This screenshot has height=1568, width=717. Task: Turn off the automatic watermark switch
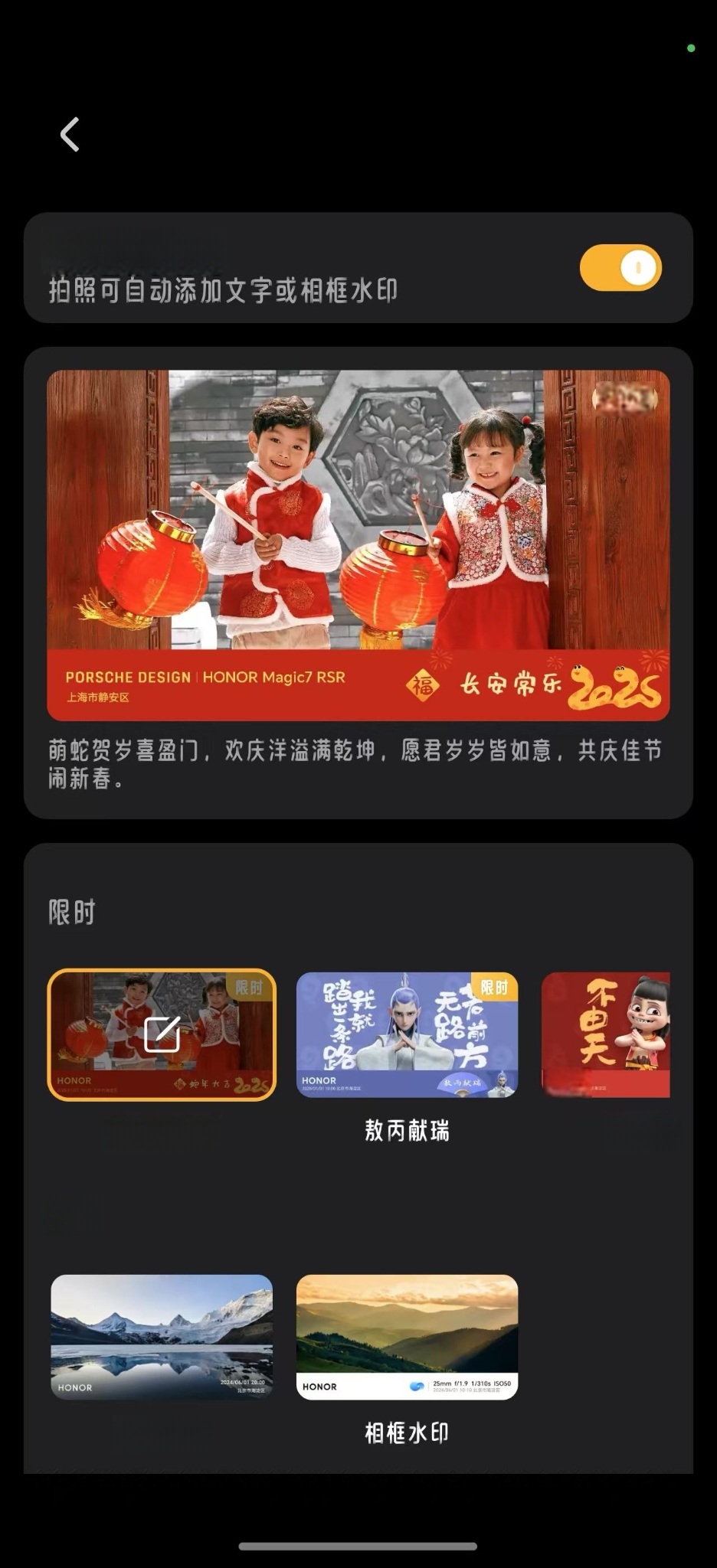620,268
